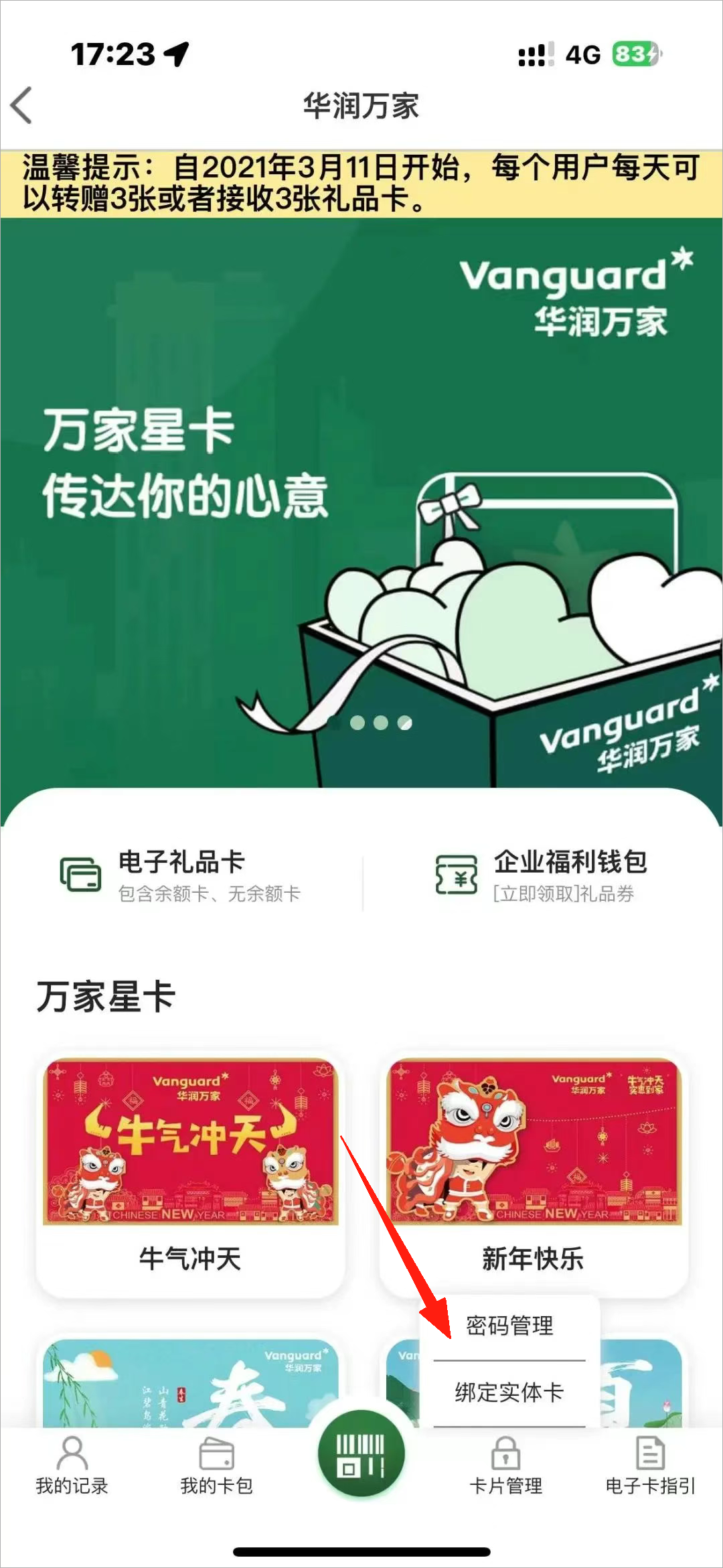This screenshot has height=1568, width=723.
Task: Switch to the 我的记录 tab
Action: coord(72,1466)
